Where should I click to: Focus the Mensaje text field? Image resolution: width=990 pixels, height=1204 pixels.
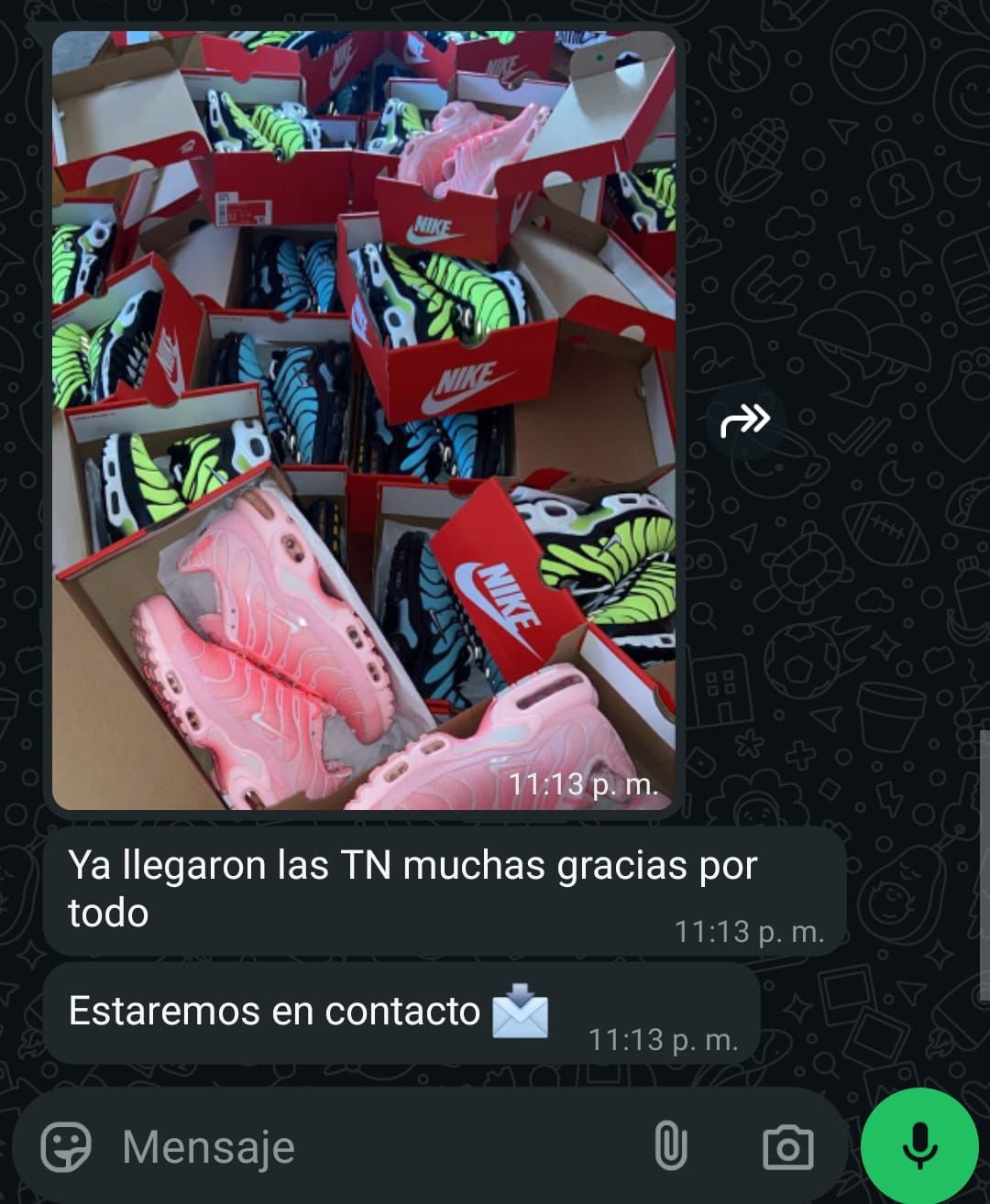pos(367,1146)
